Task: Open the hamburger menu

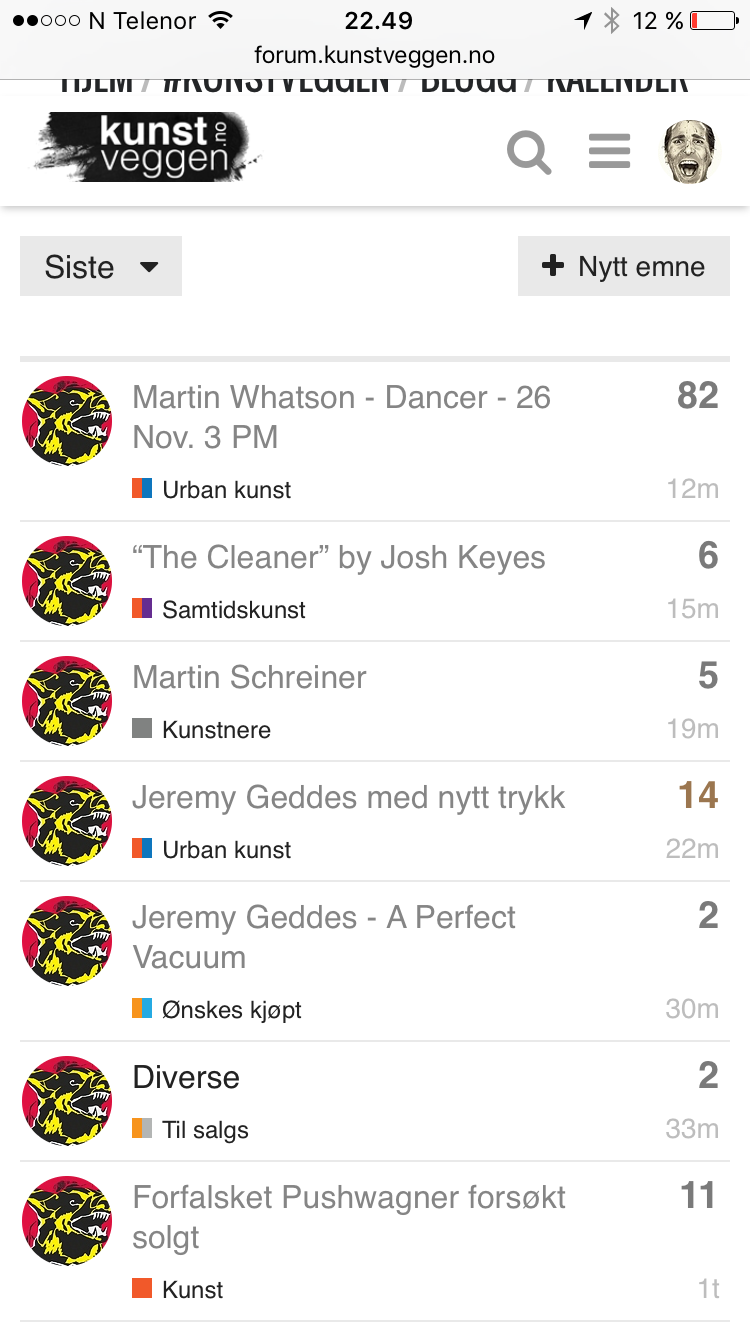Action: 609,151
